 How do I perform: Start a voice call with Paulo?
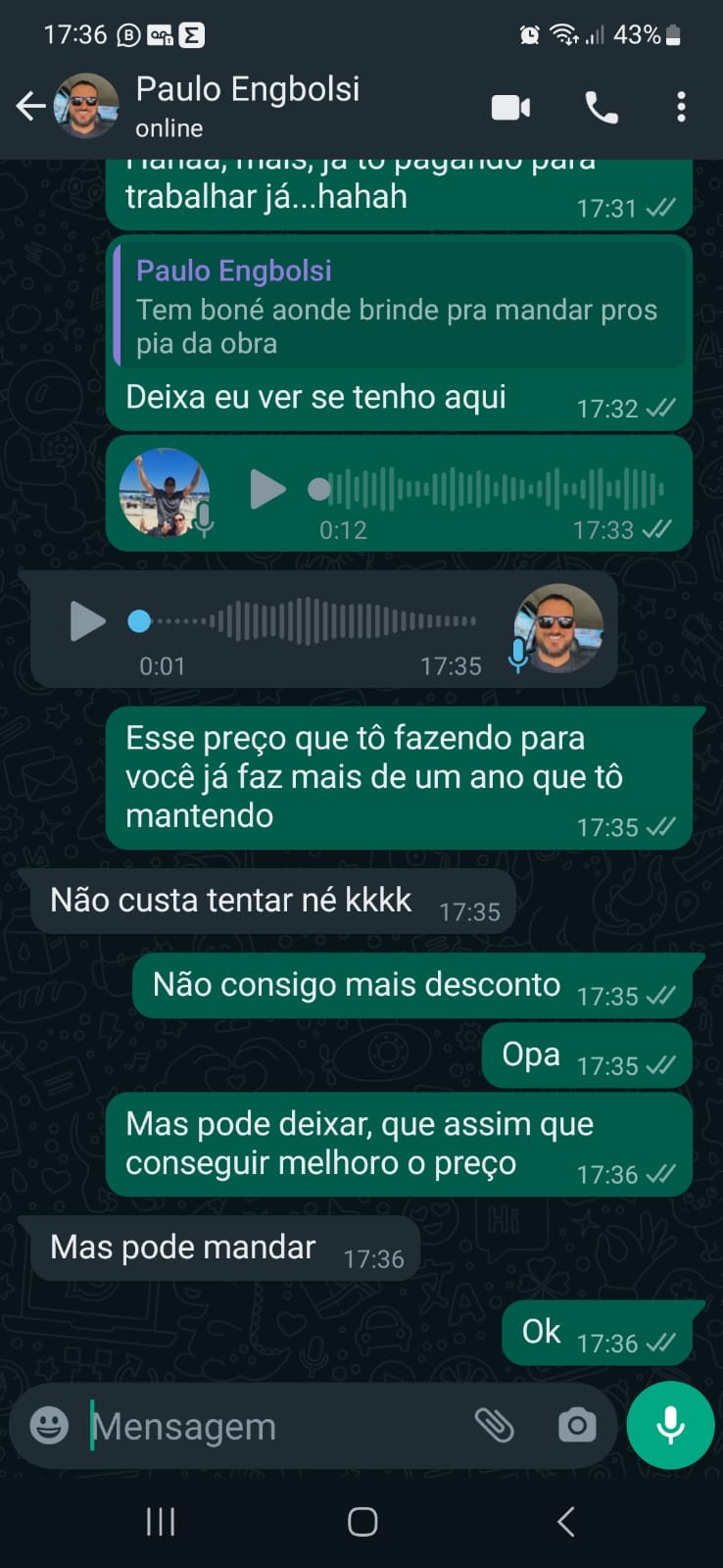pos(601,107)
